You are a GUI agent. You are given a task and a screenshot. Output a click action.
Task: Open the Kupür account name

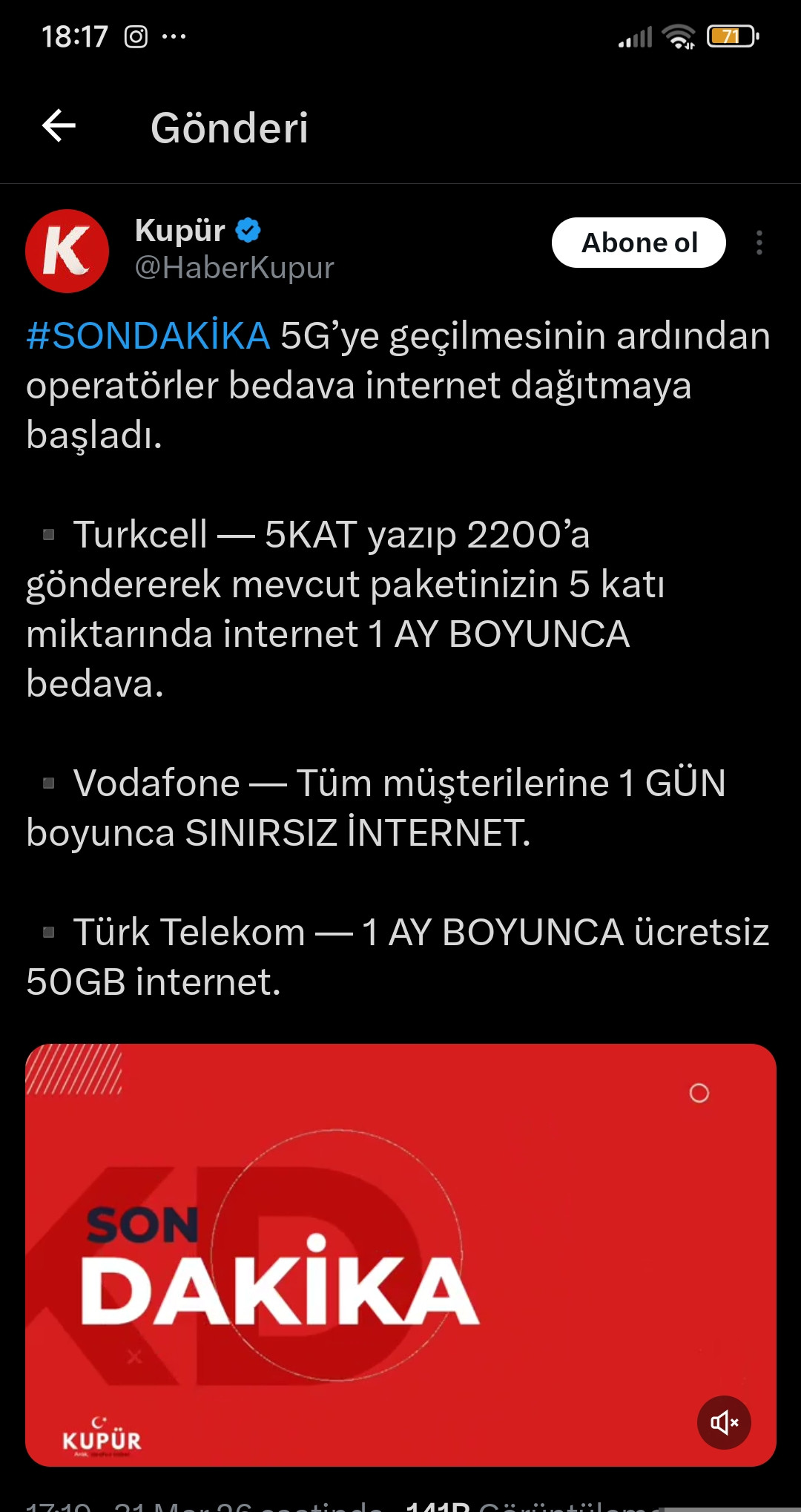click(x=180, y=231)
